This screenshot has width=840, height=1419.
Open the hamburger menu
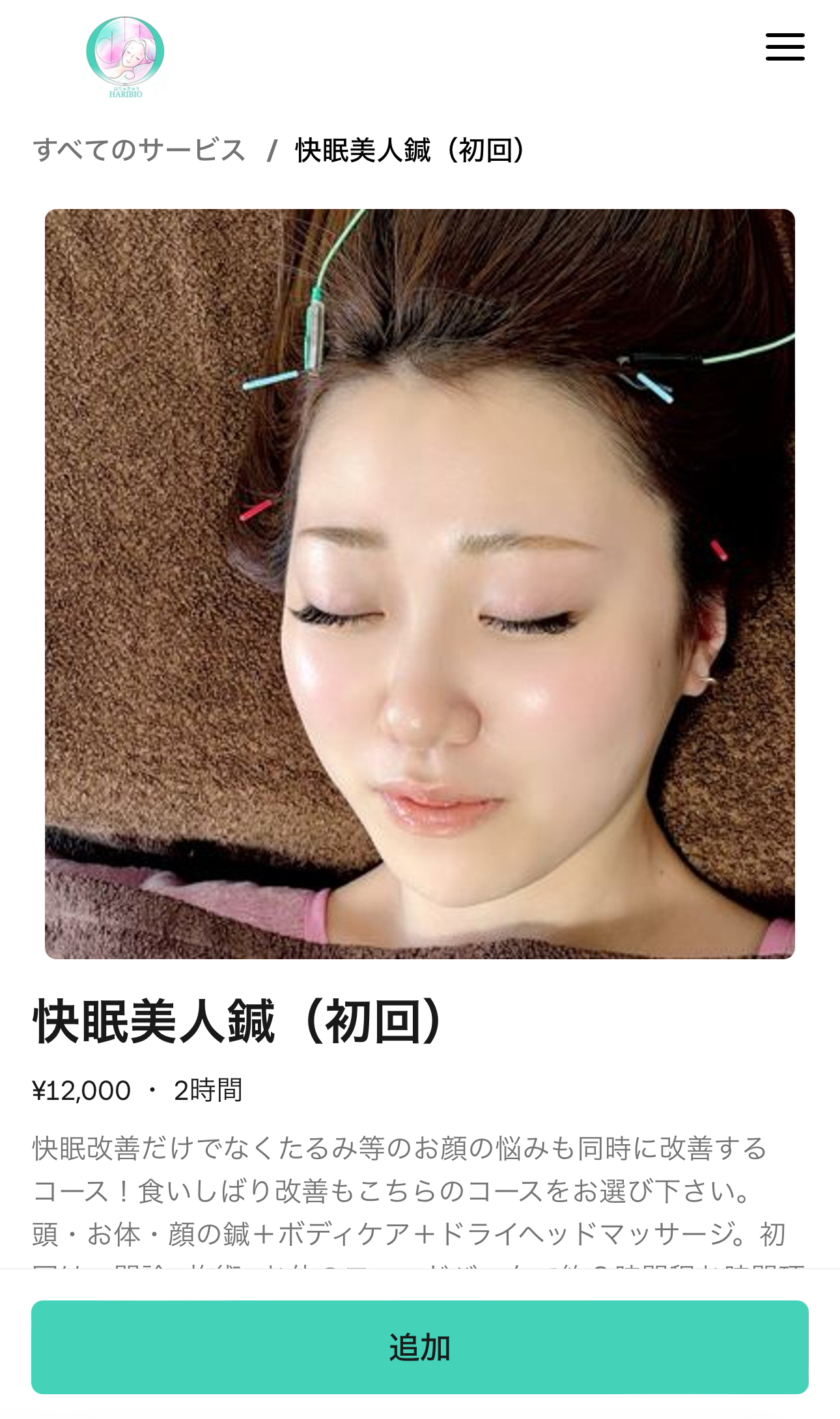click(785, 47)
